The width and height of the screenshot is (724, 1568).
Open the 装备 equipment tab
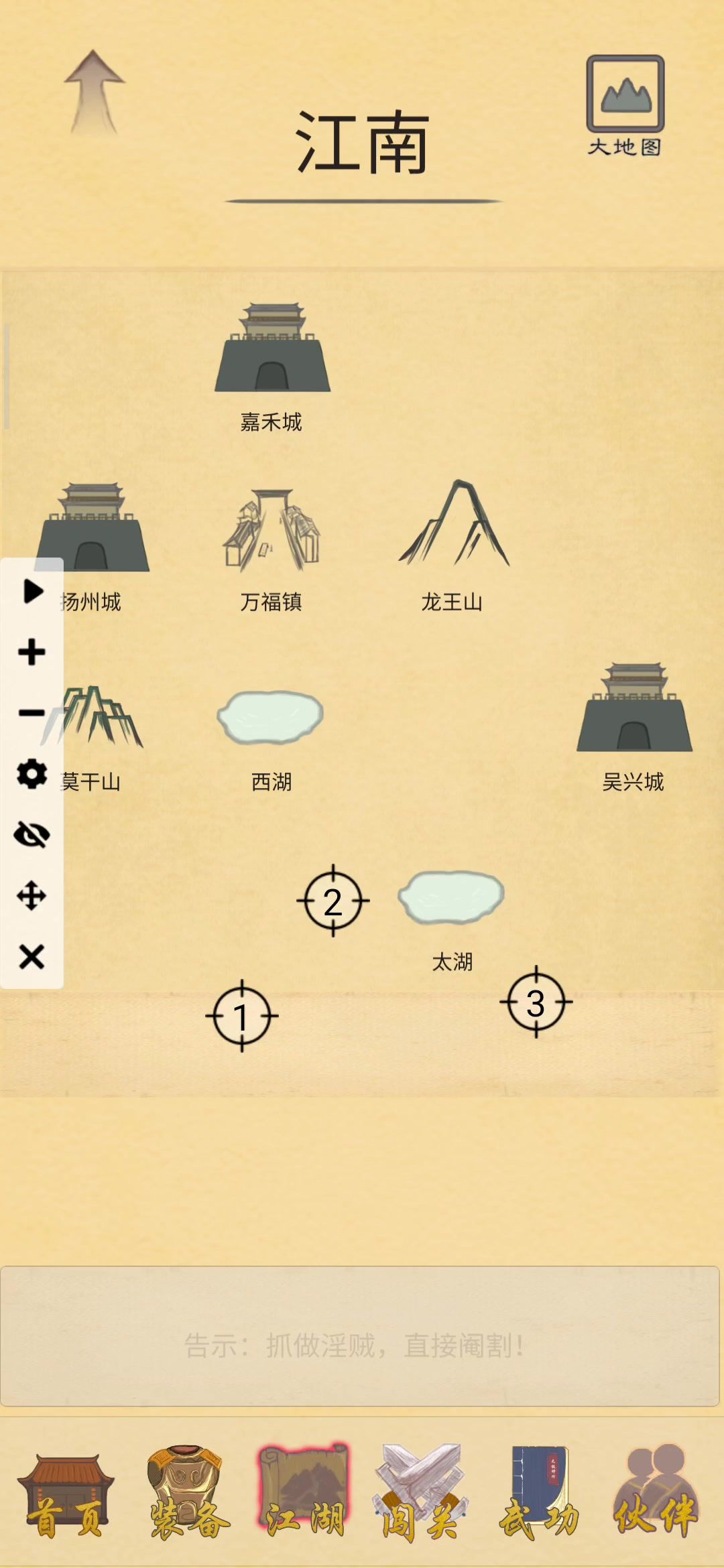pyautogui.click(x=188, y=1493)
